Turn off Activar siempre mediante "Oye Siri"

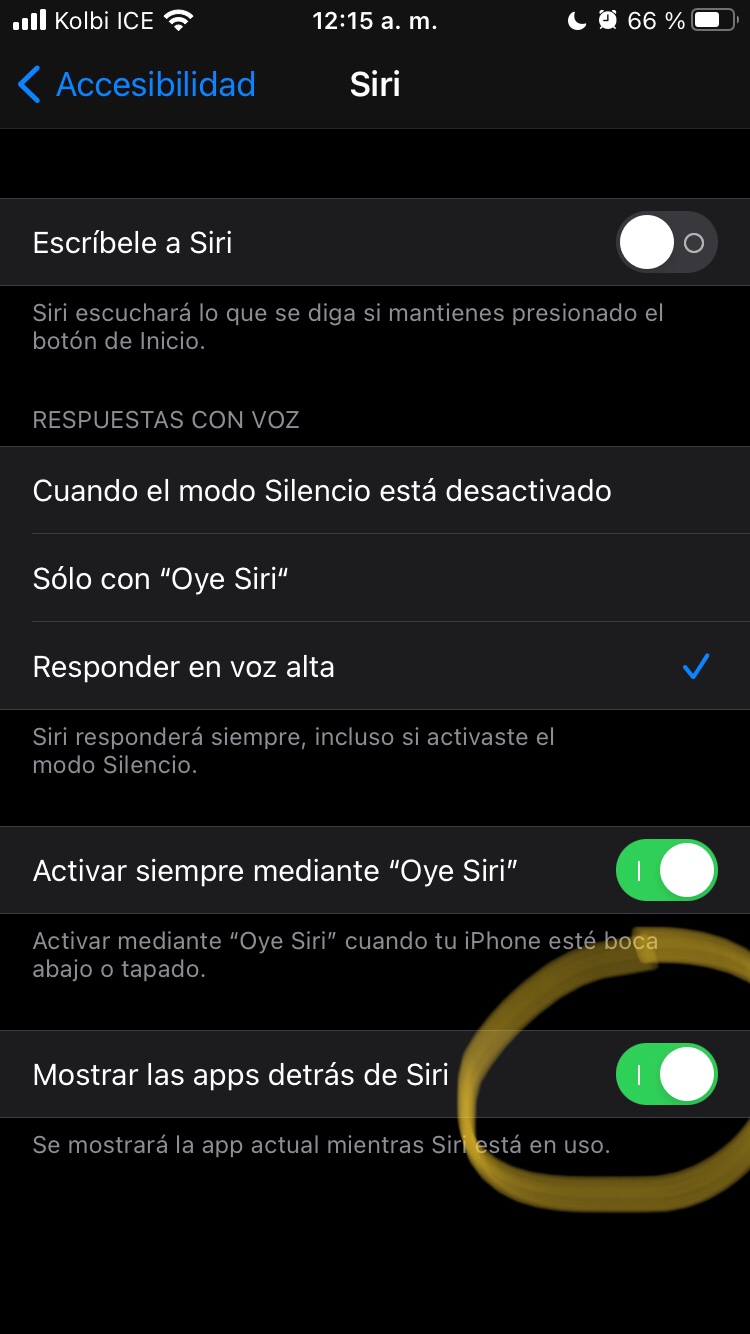[x=666, y=870]
